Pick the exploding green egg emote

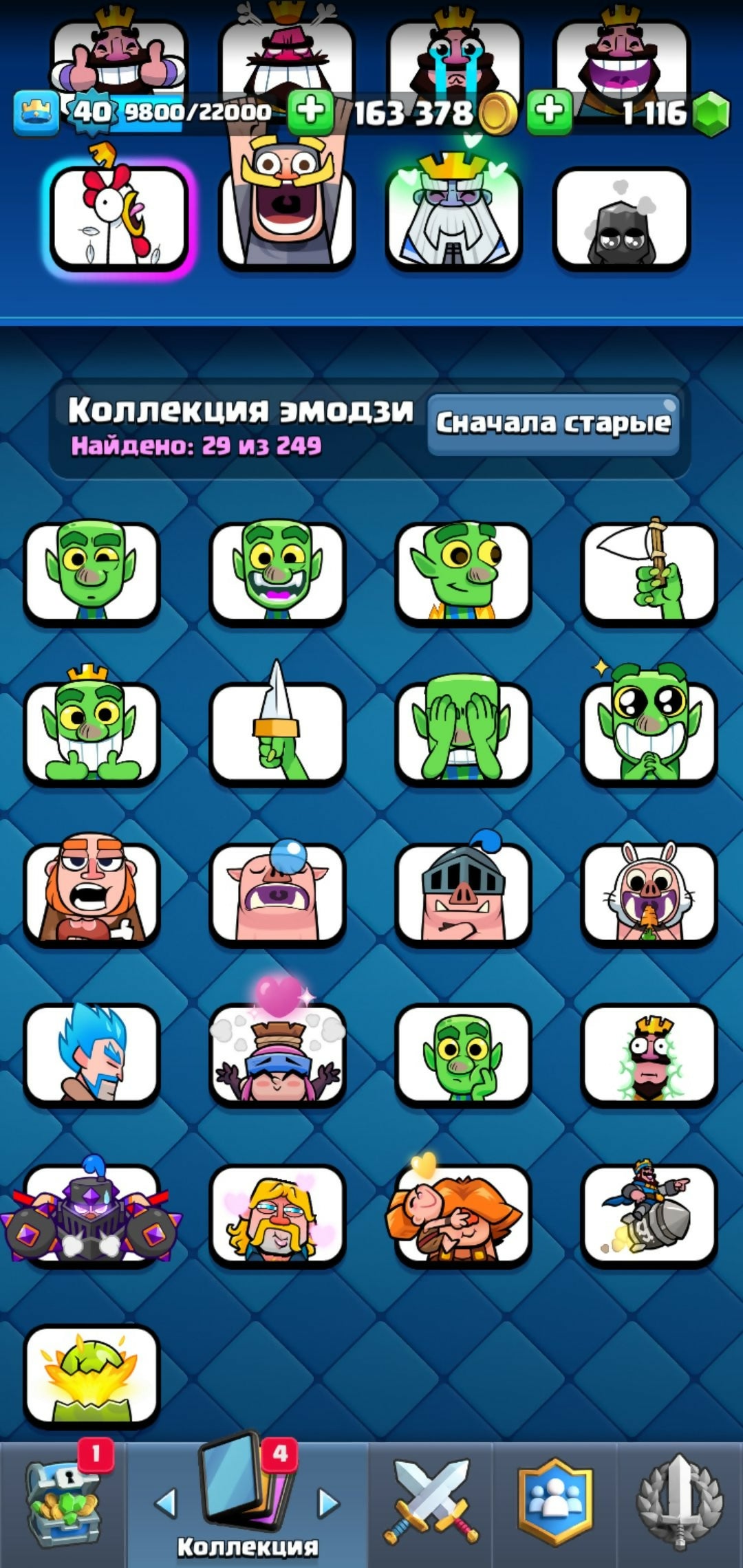click(x=91, y=1375)
